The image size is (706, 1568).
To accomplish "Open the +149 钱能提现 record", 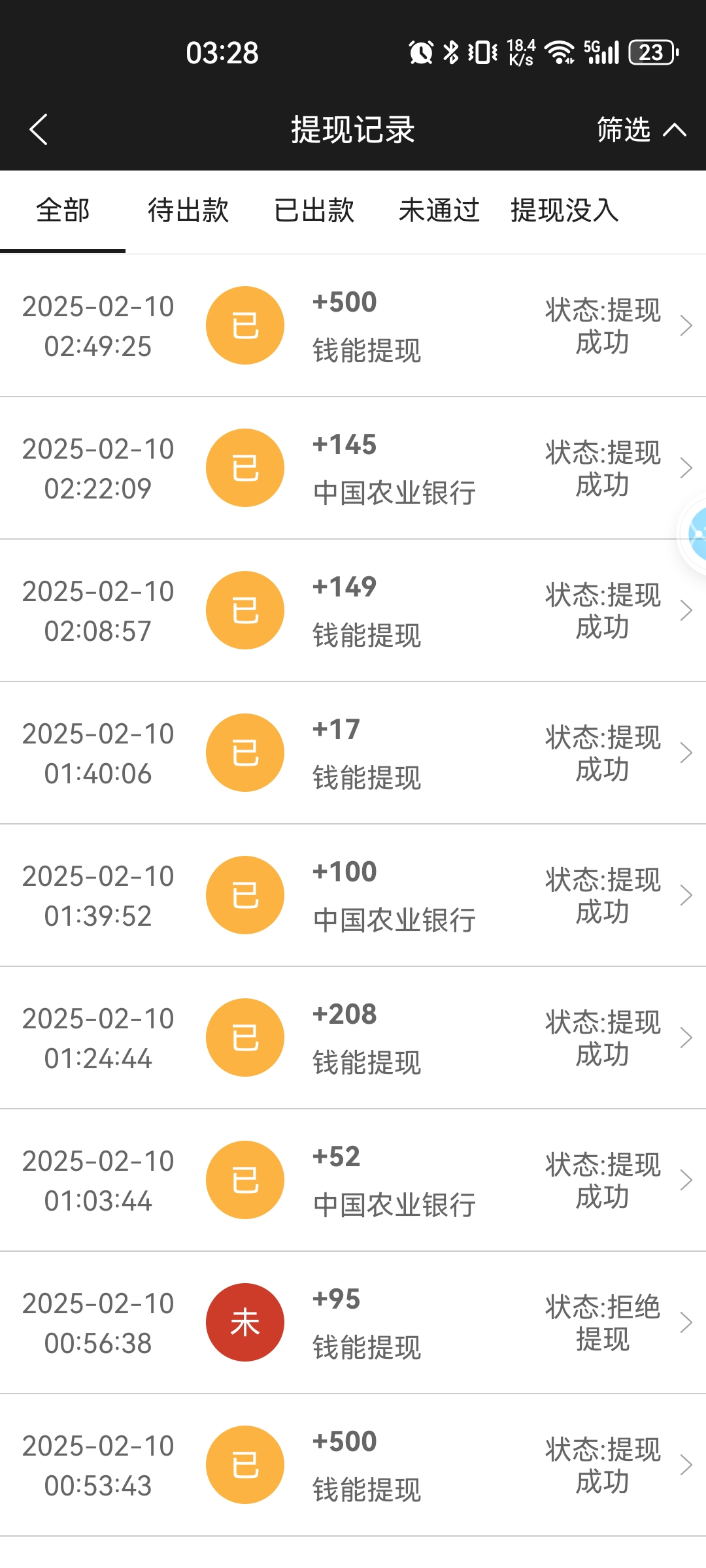I will point(353,610).
